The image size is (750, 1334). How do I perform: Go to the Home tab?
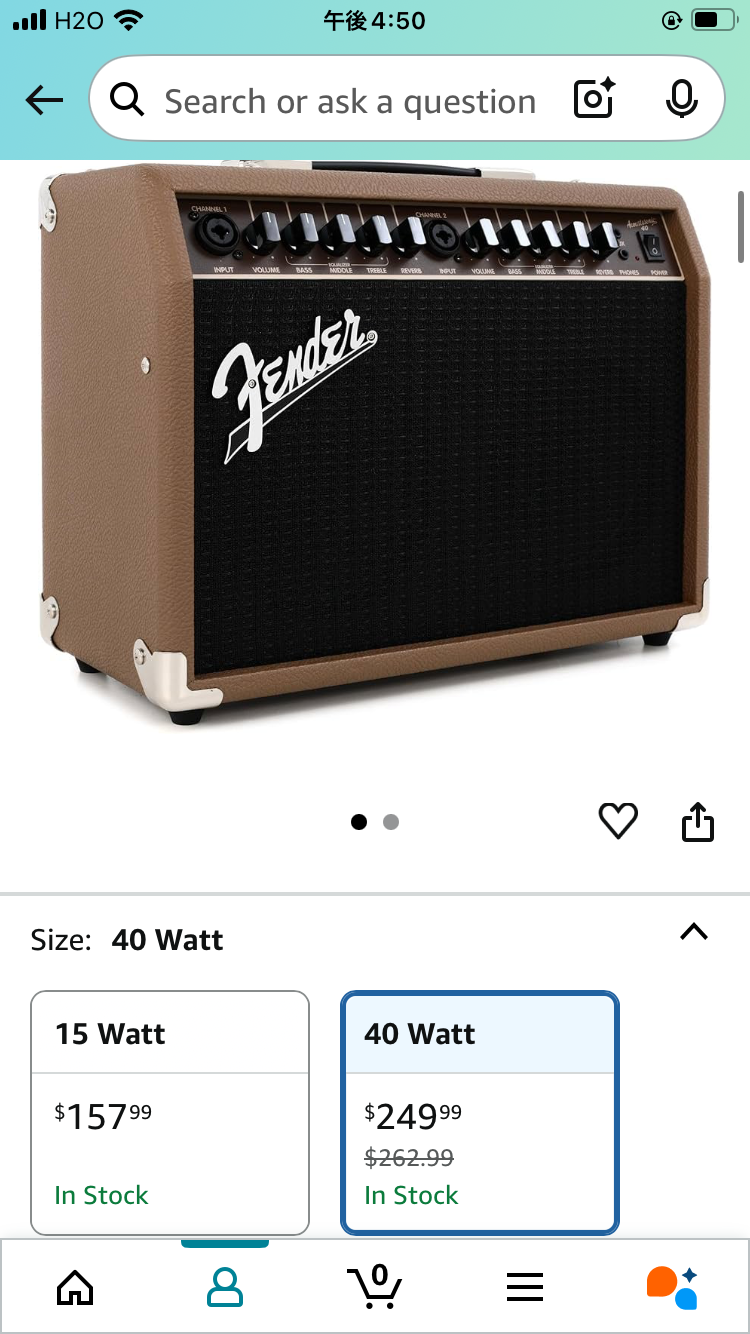pyautogui.click(x=75, y=1287)
